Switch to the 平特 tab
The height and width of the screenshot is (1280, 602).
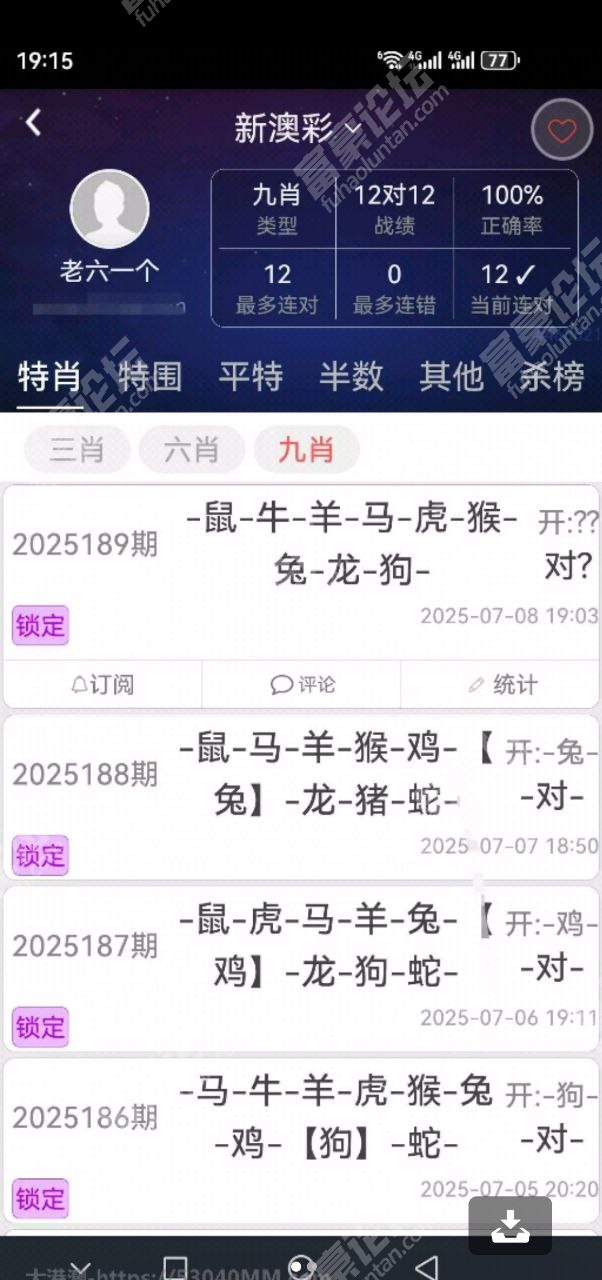coord(250,377)
